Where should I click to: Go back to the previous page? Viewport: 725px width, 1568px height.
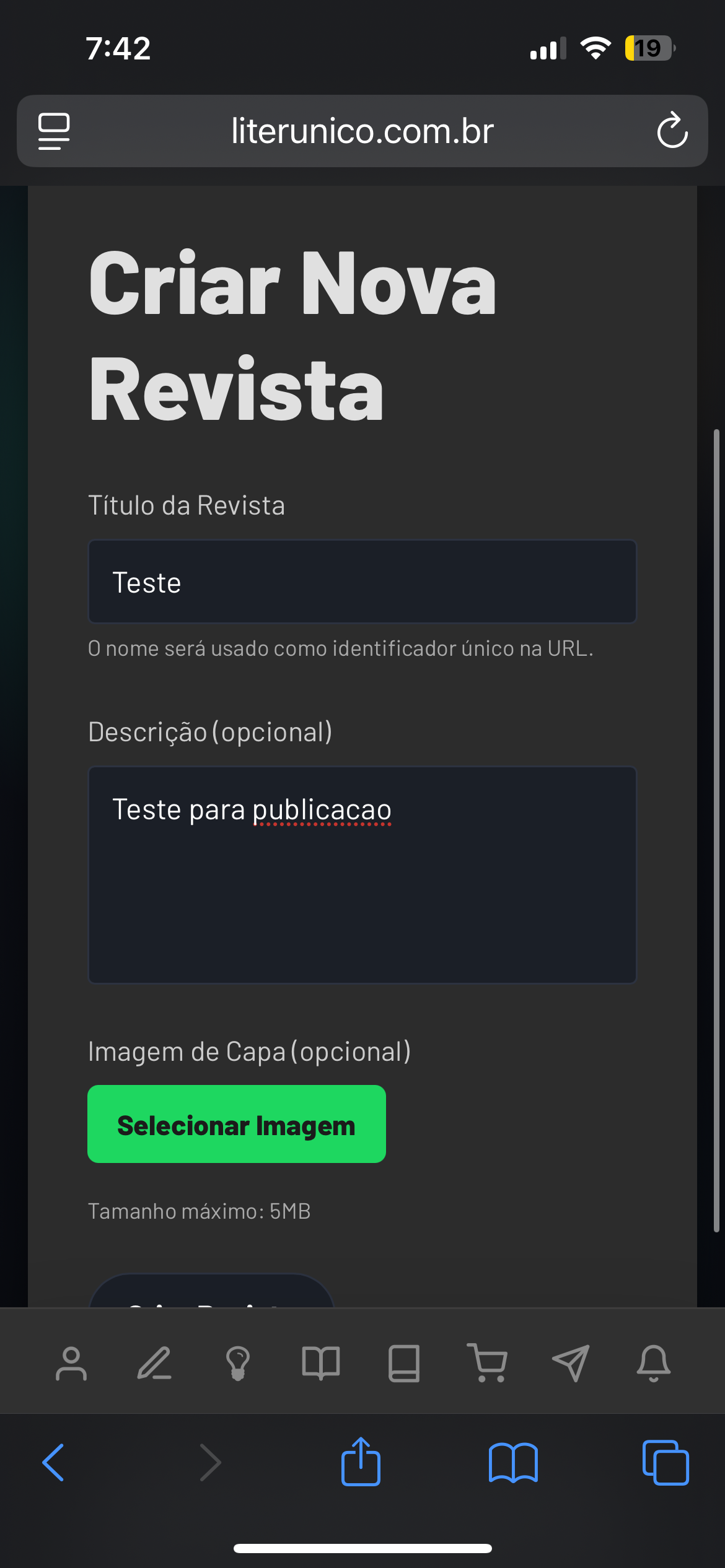pos(53,1463)
